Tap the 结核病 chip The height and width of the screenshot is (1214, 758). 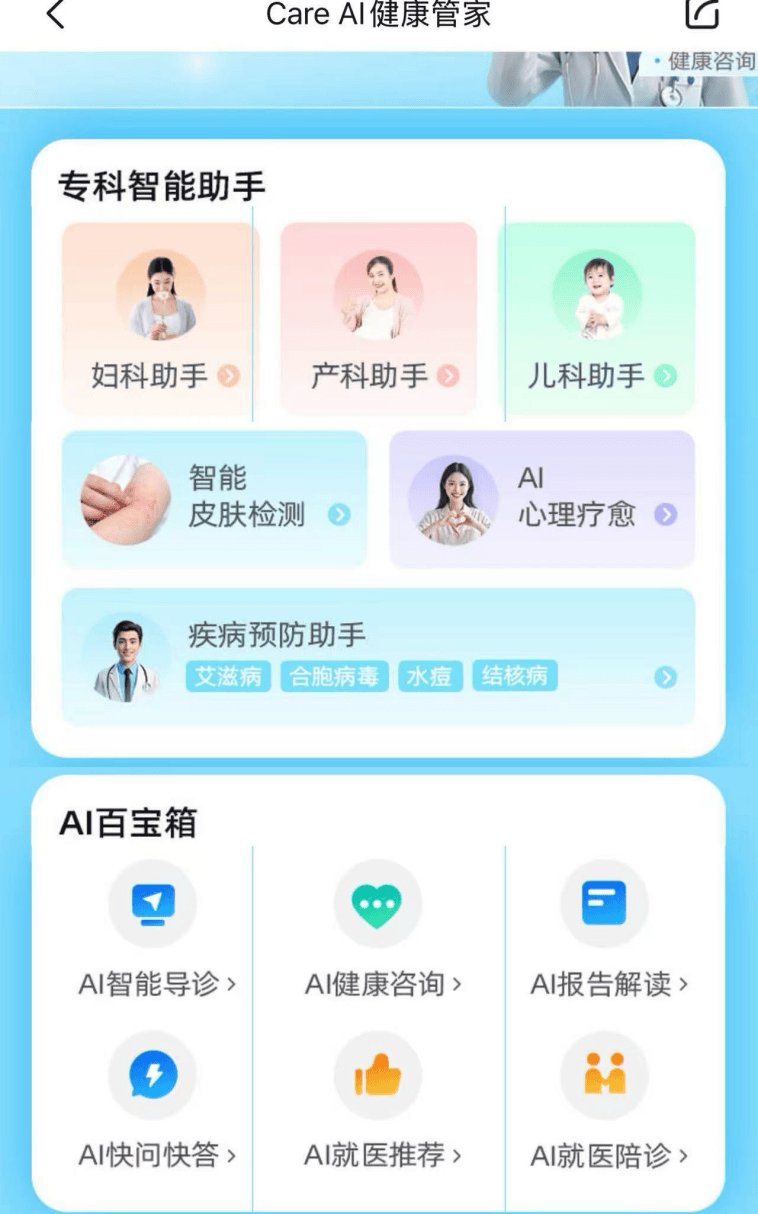point(515,677)
